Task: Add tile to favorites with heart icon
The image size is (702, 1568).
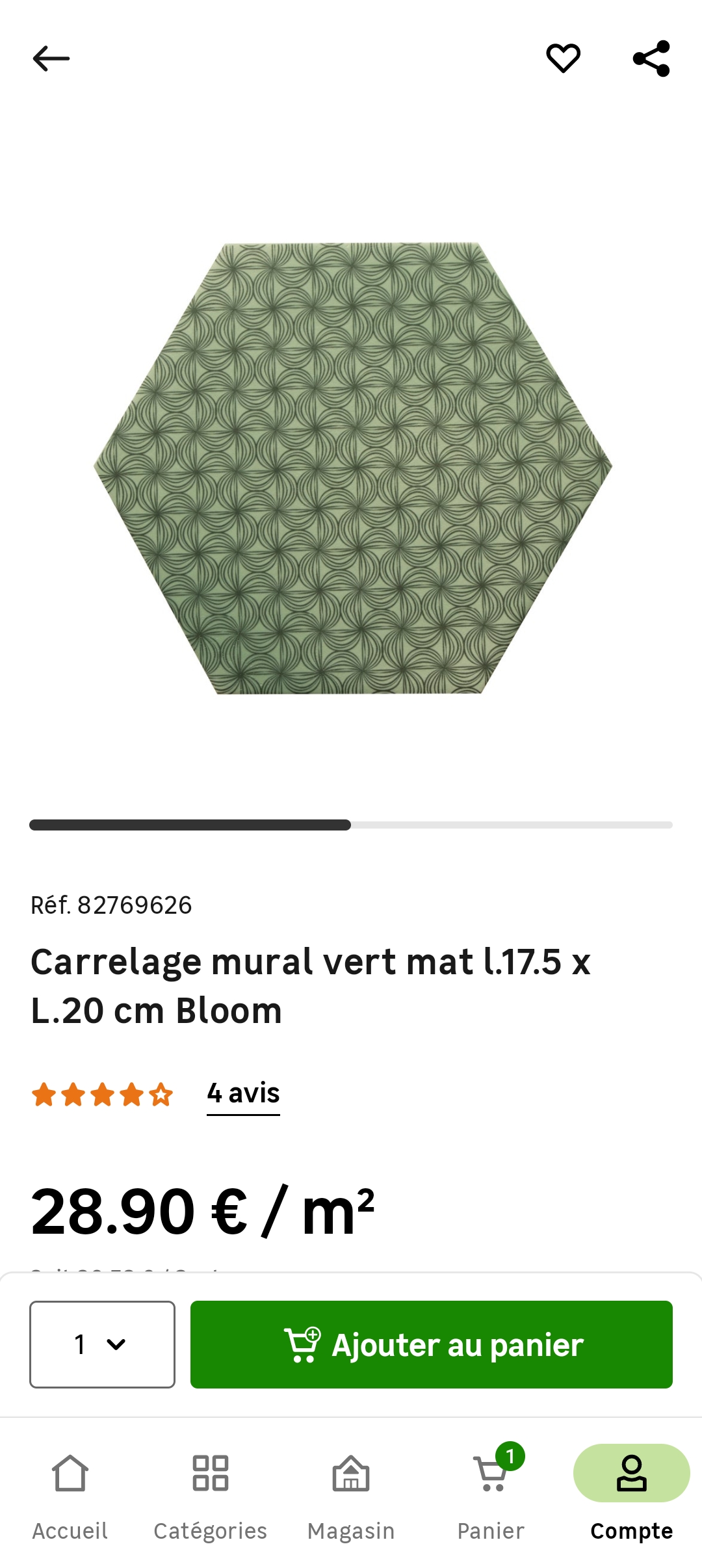Action: (563, 59)
